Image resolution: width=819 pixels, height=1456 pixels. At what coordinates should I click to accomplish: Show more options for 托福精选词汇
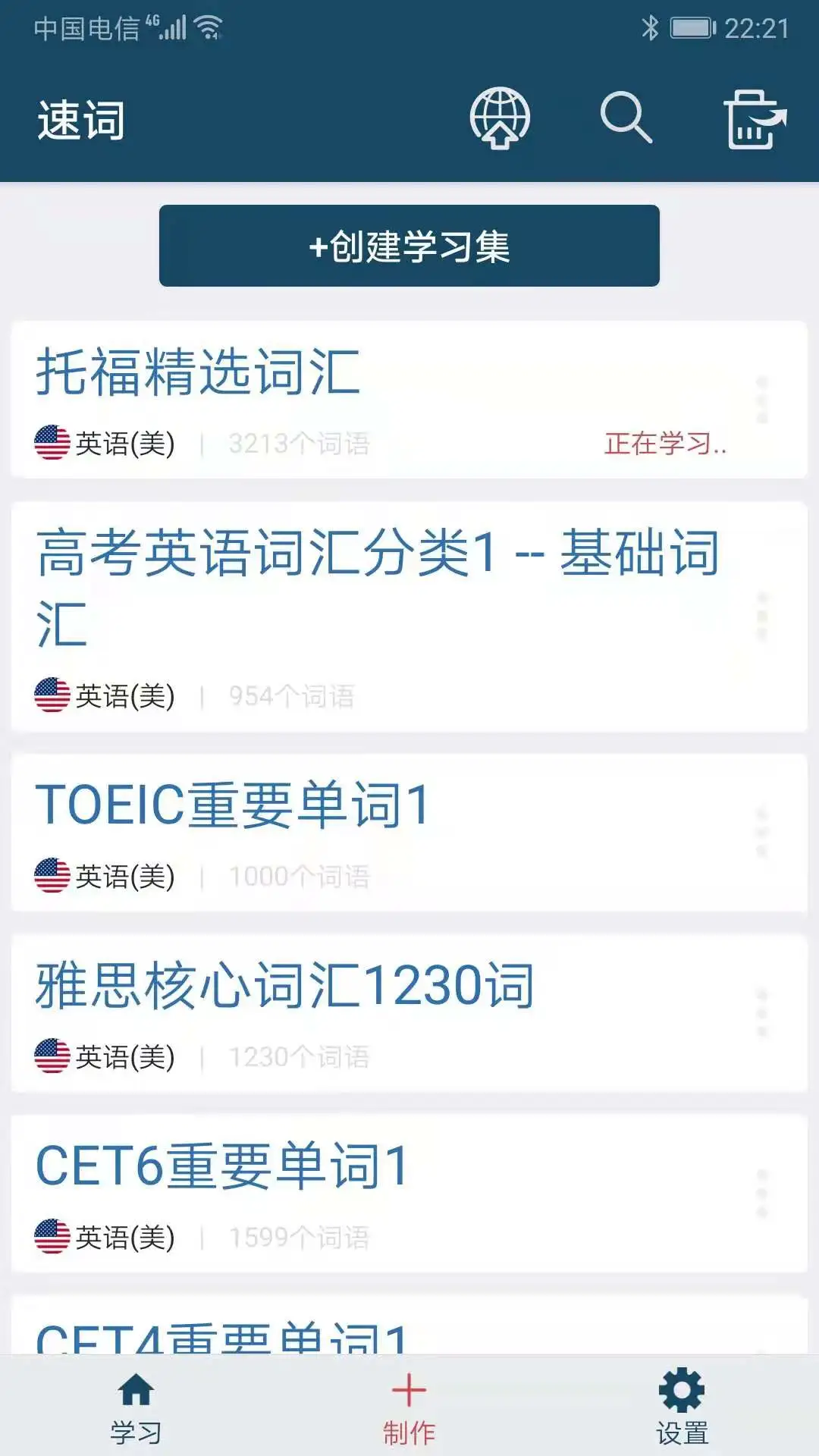tap(762, 400)
